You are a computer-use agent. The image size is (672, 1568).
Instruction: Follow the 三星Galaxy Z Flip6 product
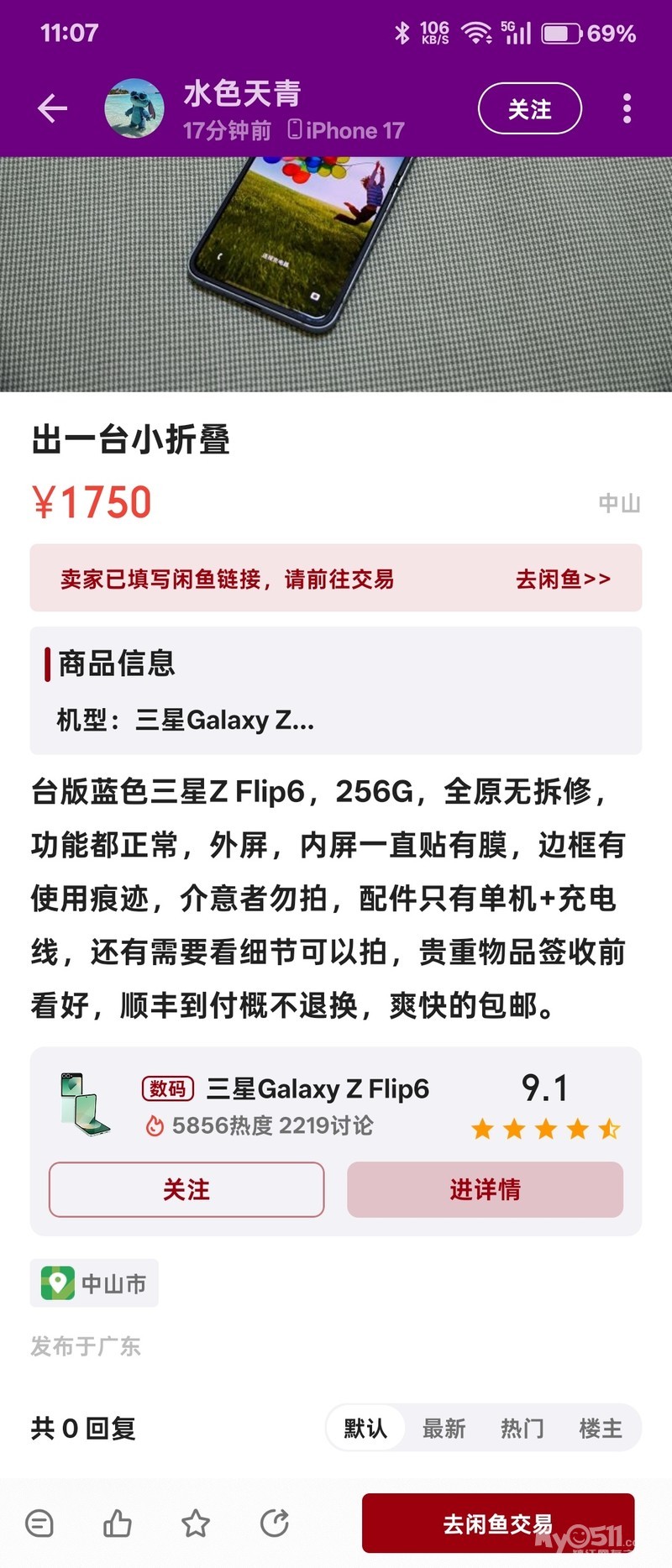click(x=186, y=1189)
